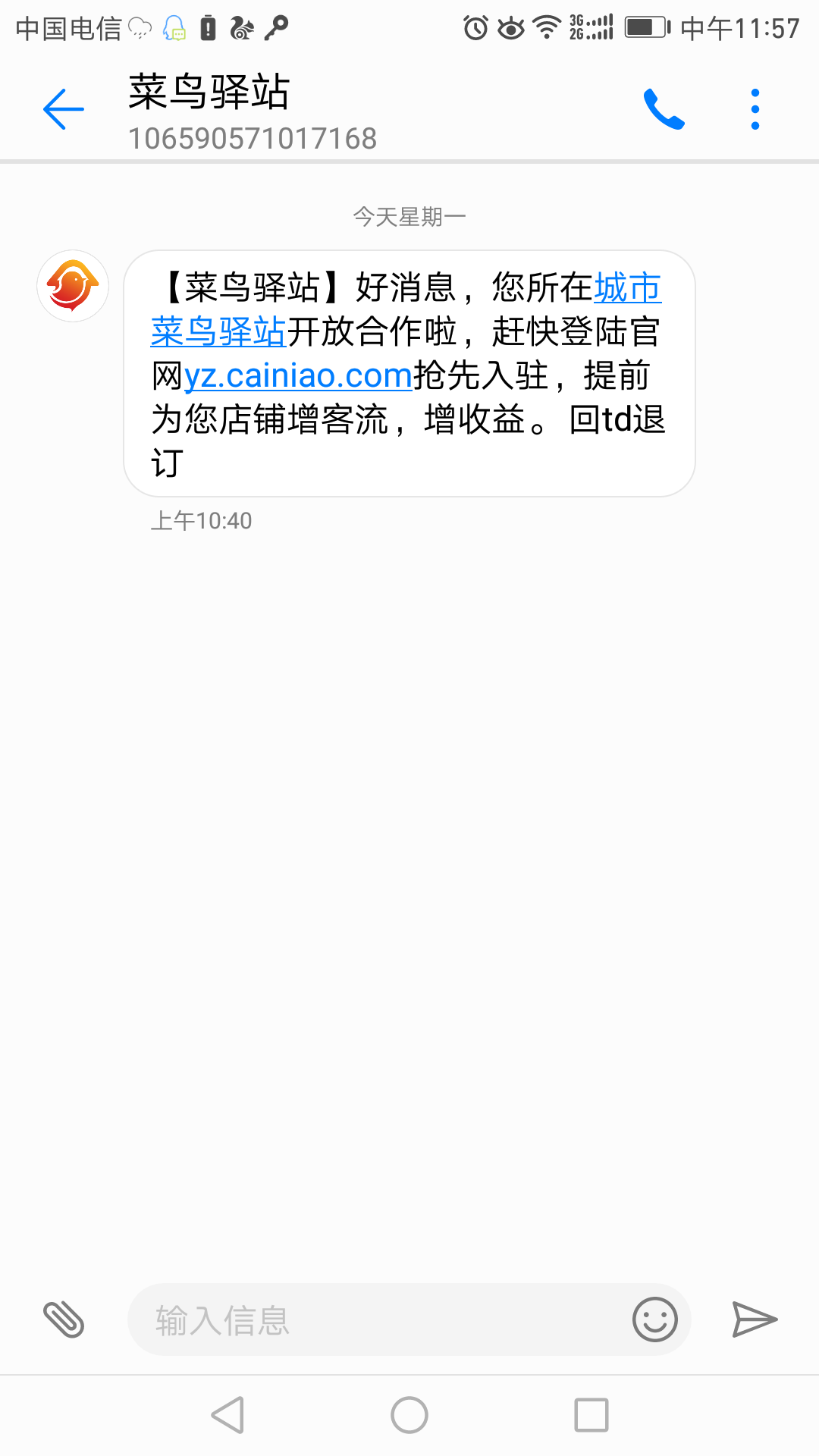
Task: Attach a file with the paperclip
Action: pyautogui.click(x=64, y=1319)
